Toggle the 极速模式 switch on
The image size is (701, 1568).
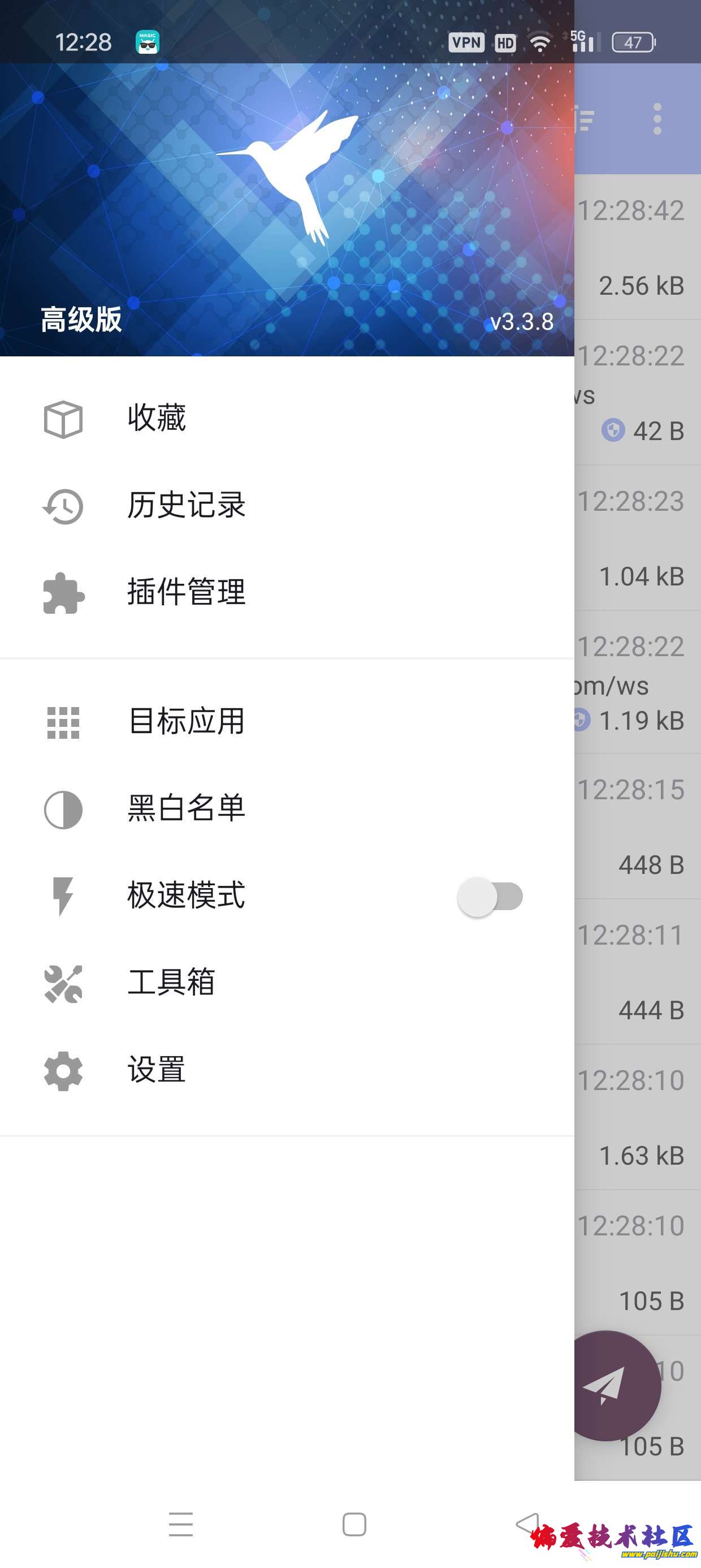(491, 896)
